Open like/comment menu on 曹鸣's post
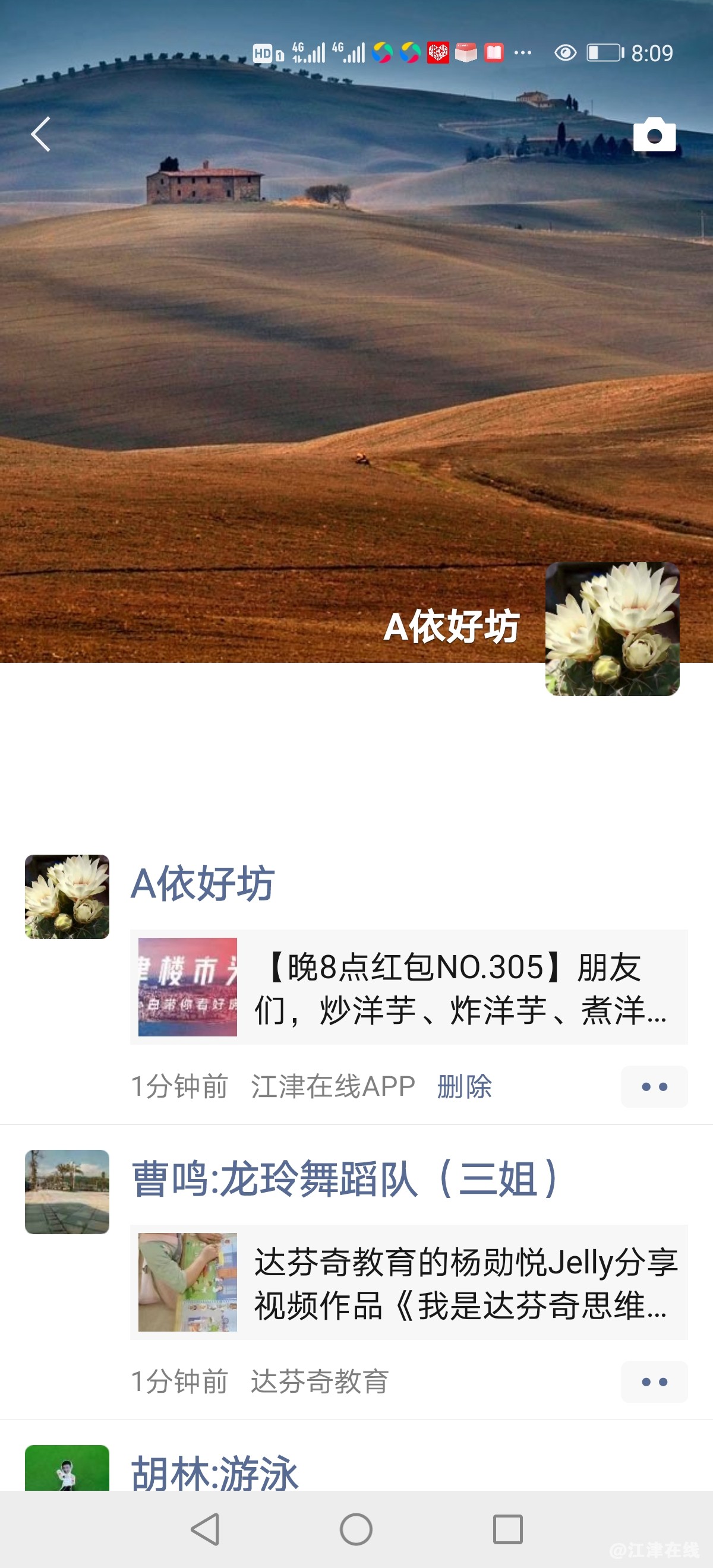This screenshot has width=713, height=1568. coord(654,1382)
